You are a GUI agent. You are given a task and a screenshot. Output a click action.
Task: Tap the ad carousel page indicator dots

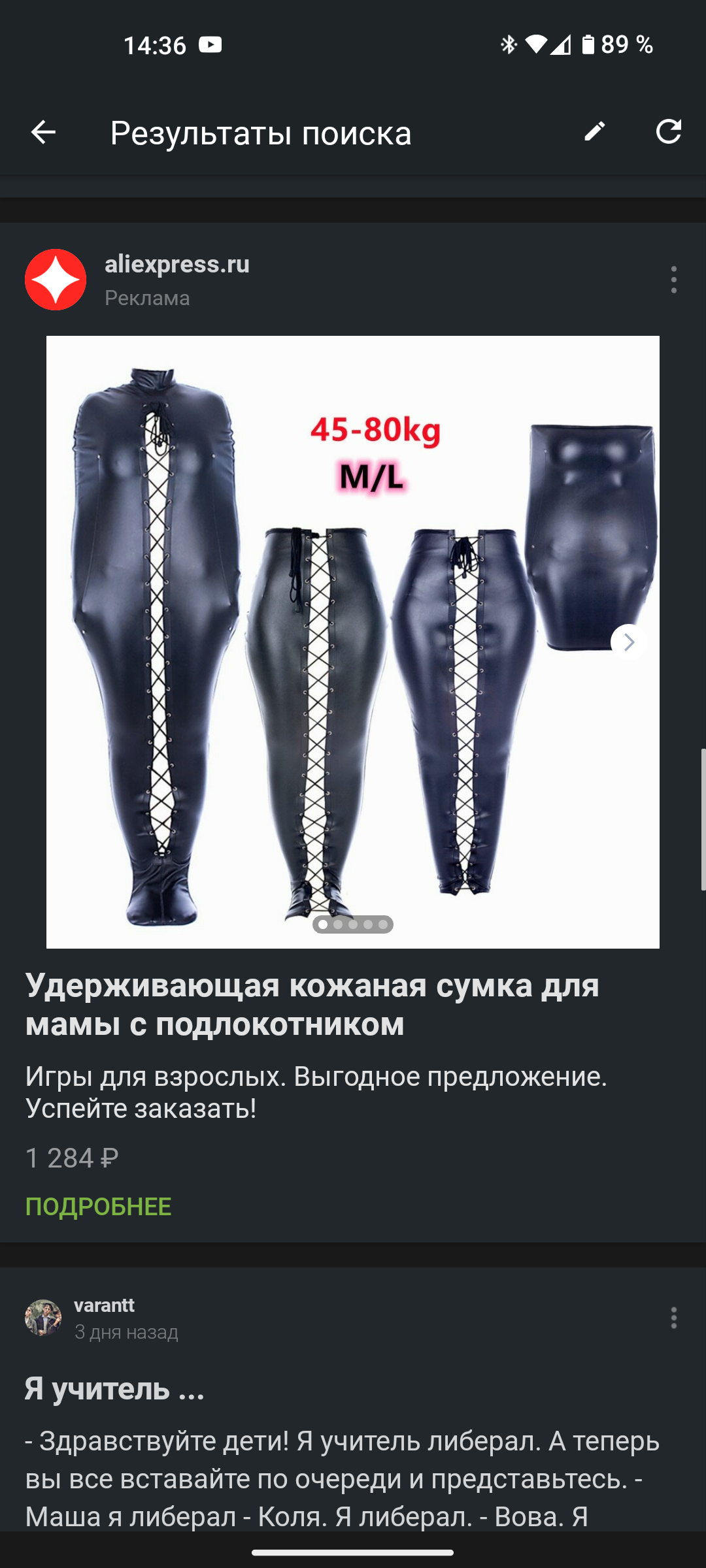[x=353, y=924]
